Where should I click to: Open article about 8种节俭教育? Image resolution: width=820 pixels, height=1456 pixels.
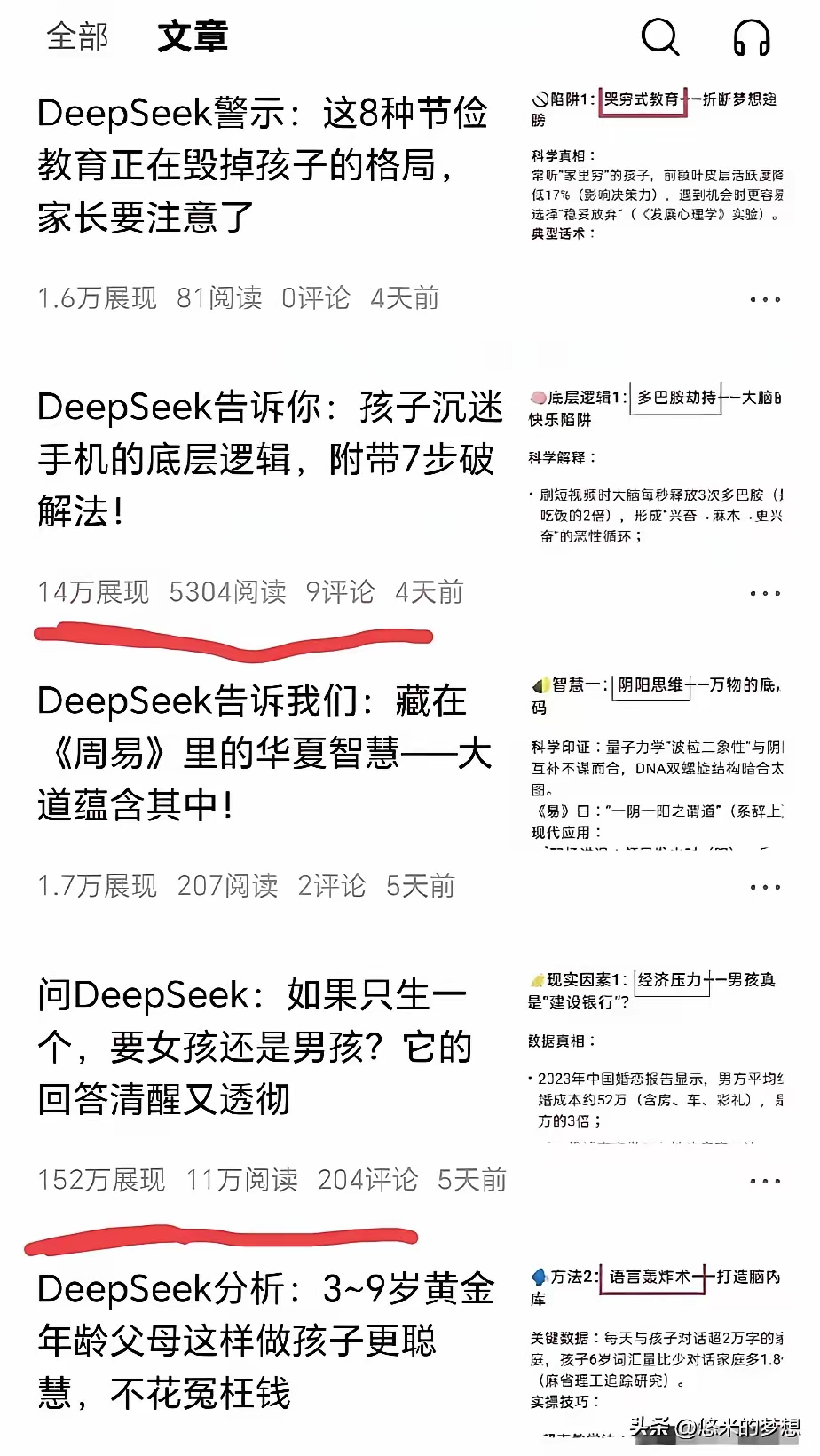pos(263,165)
